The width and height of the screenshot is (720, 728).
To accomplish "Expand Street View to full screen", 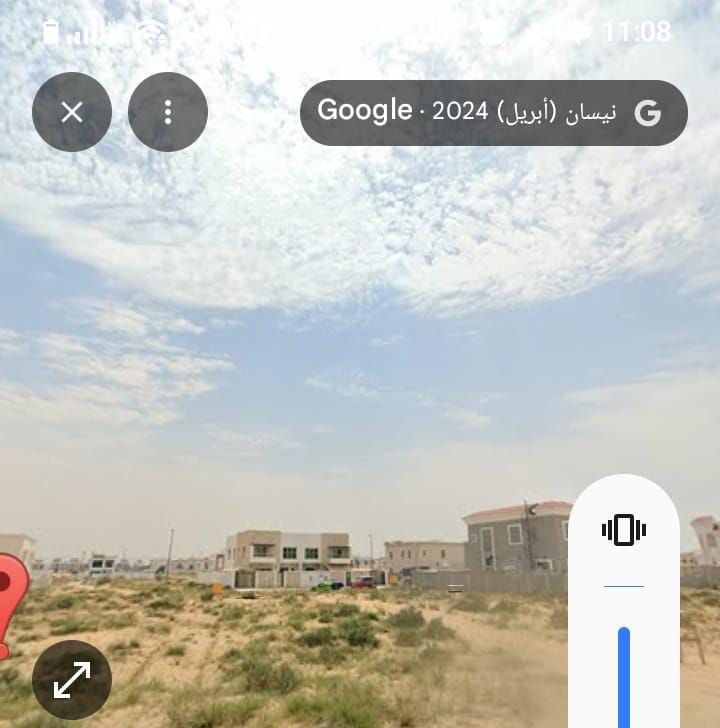I will click(72, 680).
